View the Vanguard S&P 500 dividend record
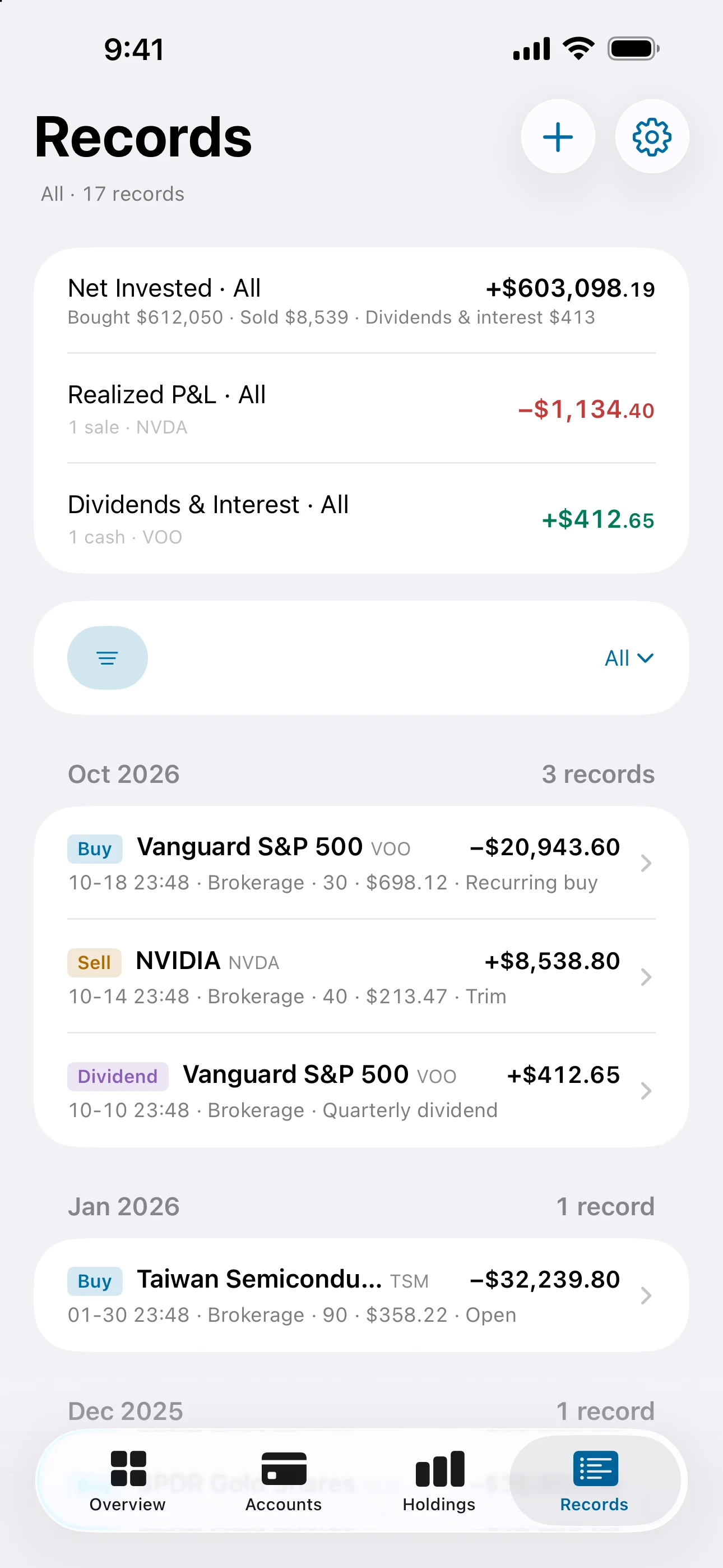Image resolution: width=723 pixels, height=1568 pixels. pyautogui.click(x=361, y=1090)
